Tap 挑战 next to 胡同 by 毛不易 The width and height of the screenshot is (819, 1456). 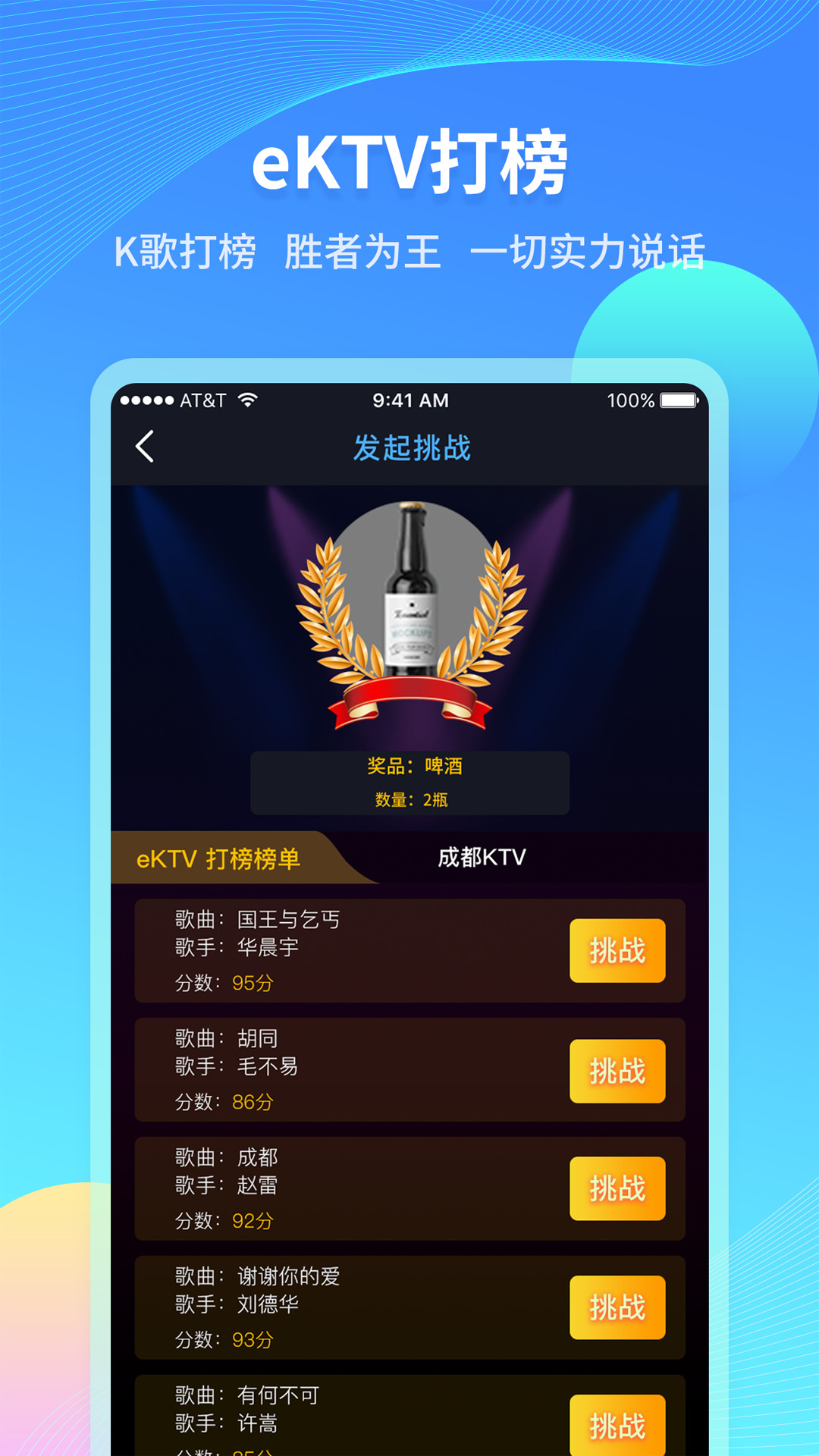click(x=617, y=1070)
